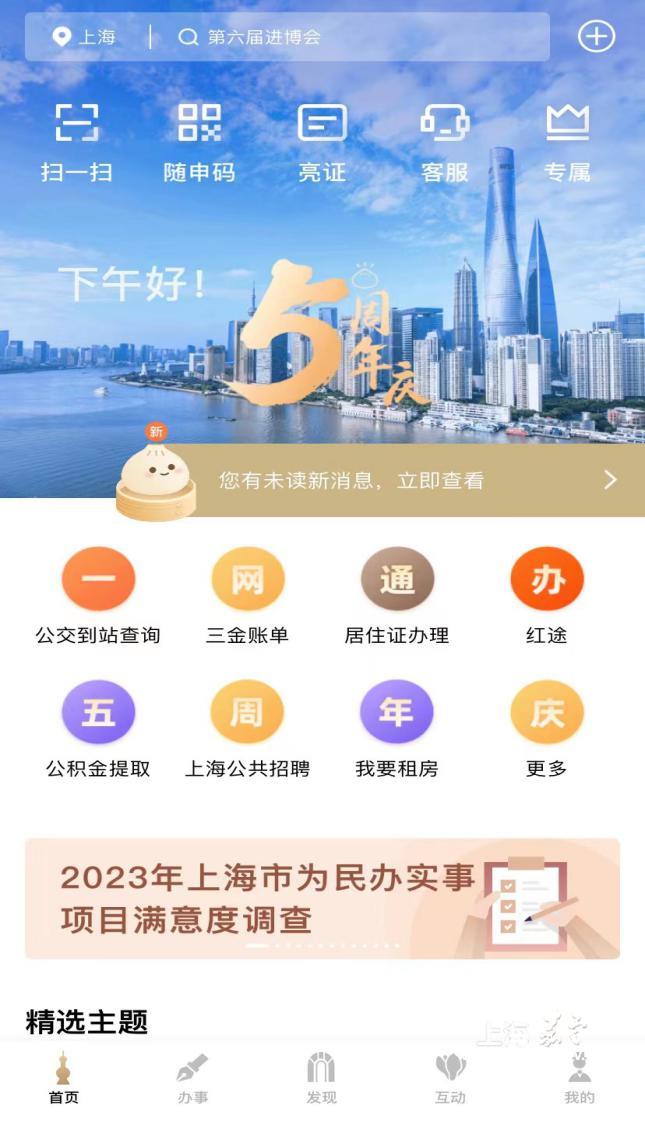645x1122 pixels.
Task: Contact 客服 support
Action: (445, 143)
